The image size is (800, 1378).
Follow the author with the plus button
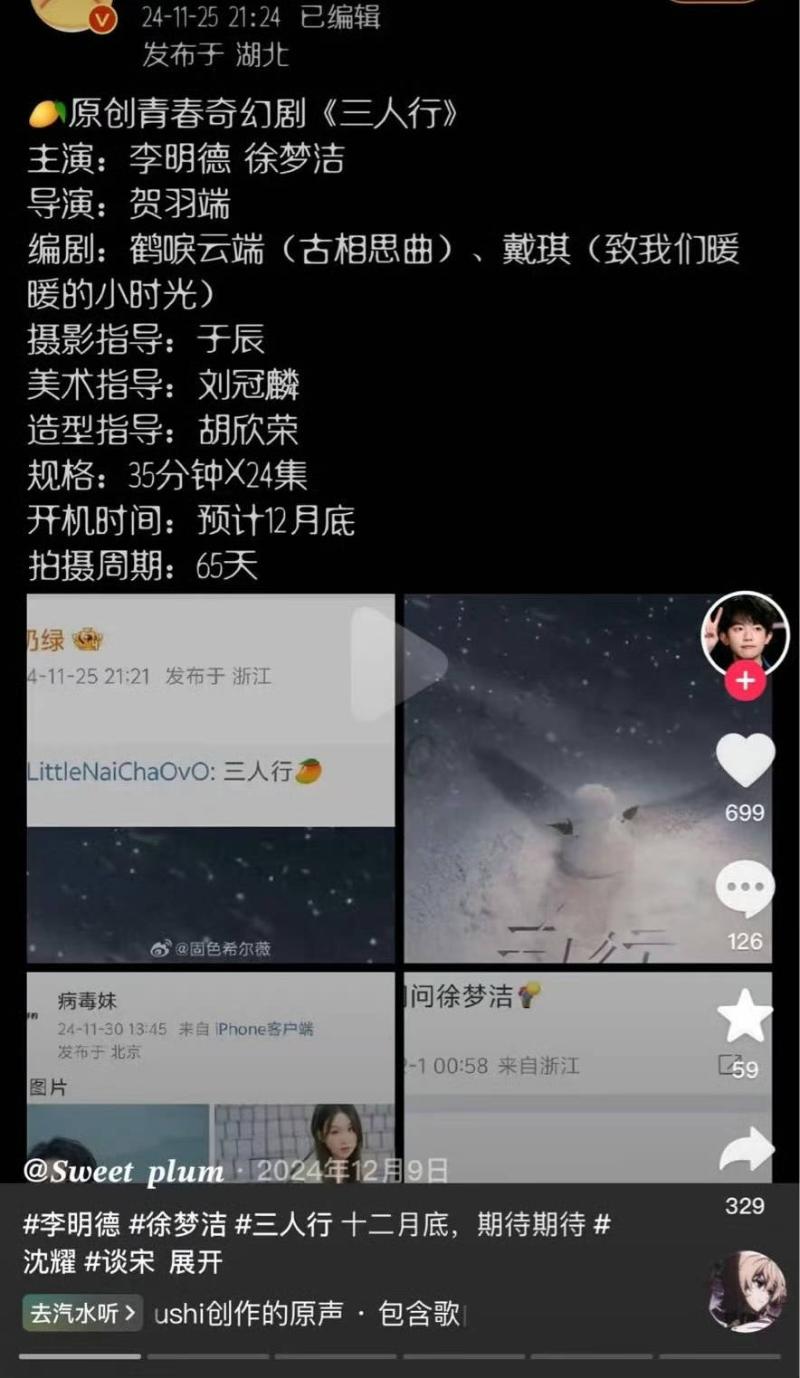click(745, 682)
